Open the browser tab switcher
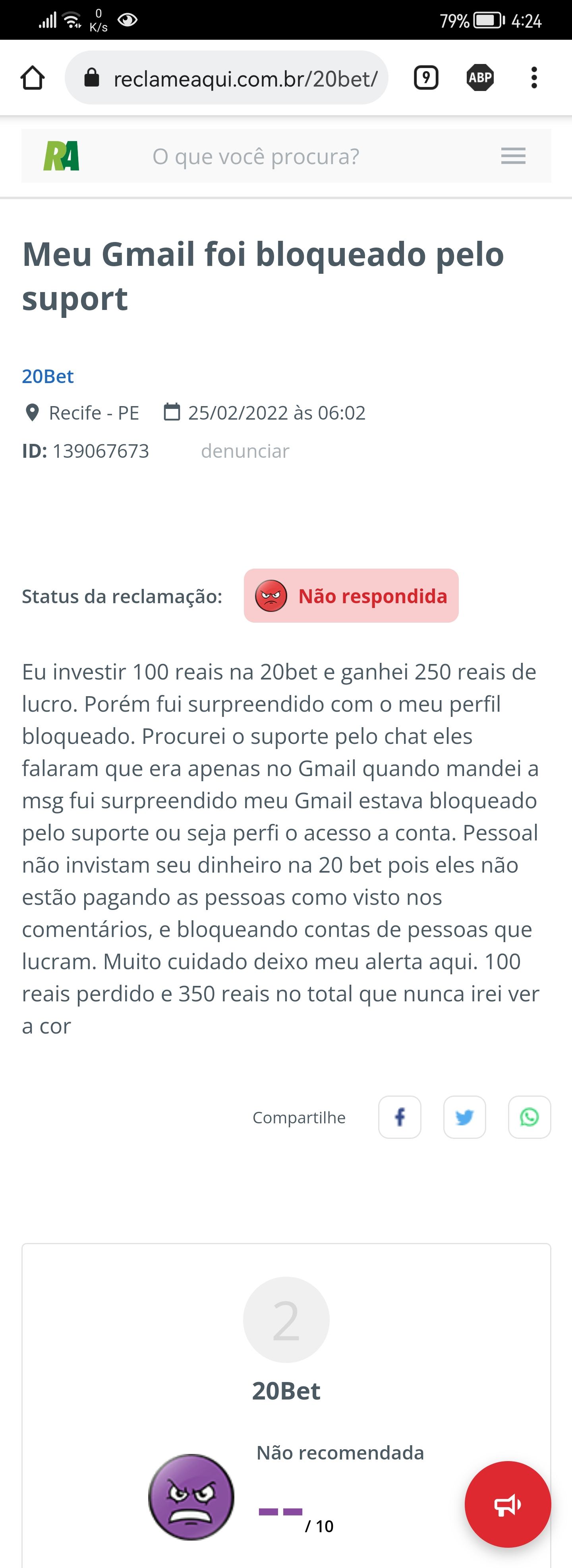Image resolution: width=572 pixels, height=1568 pixels. point(426,78)
